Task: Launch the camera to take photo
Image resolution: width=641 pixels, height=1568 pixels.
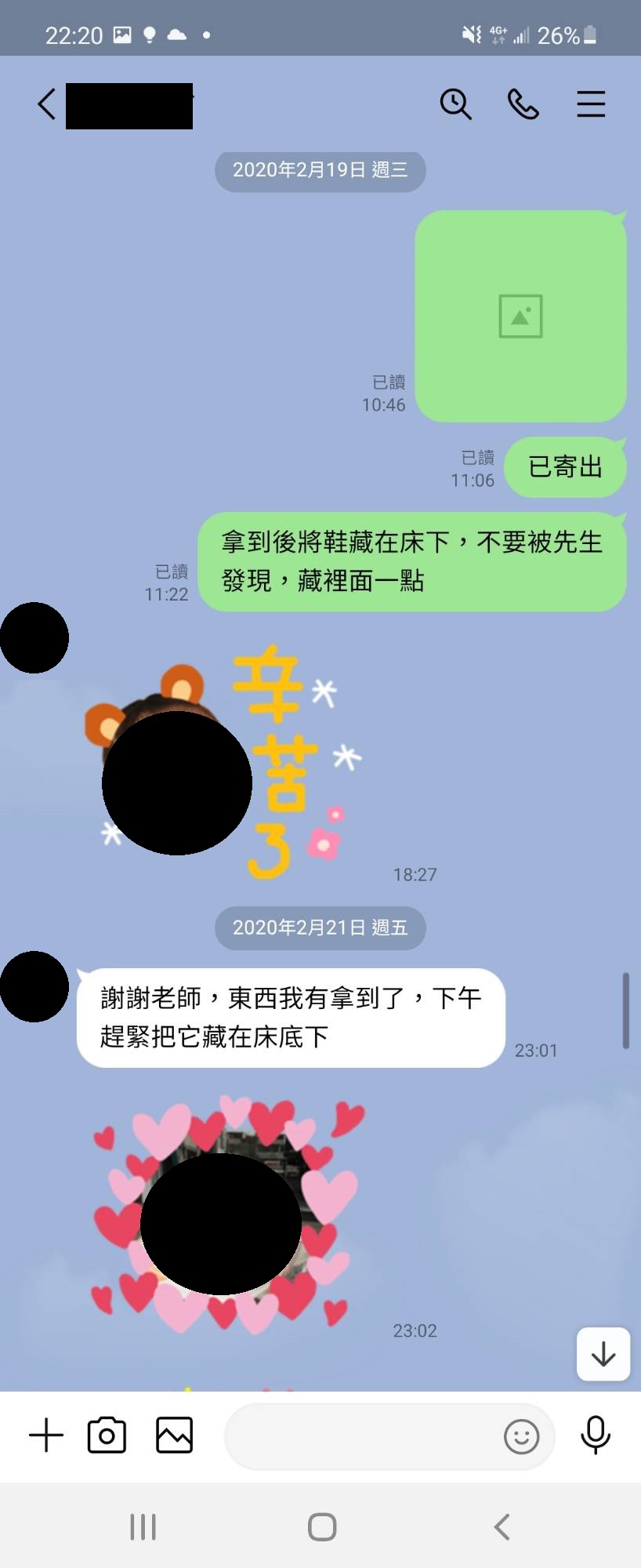Action: 107,1436
